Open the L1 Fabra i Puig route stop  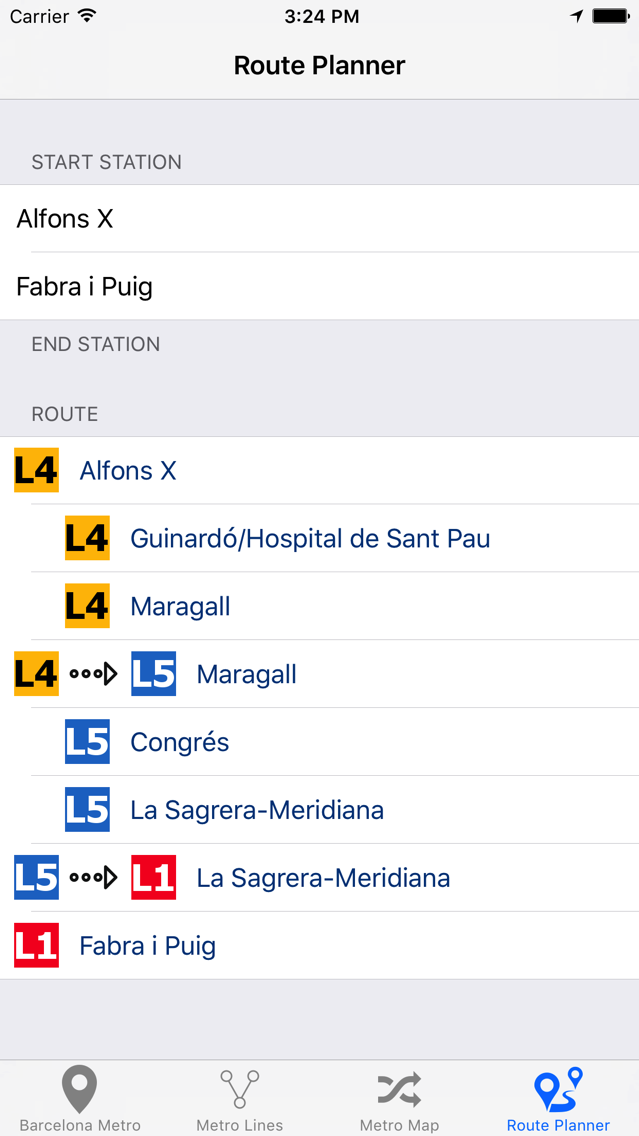click(320, 945)
